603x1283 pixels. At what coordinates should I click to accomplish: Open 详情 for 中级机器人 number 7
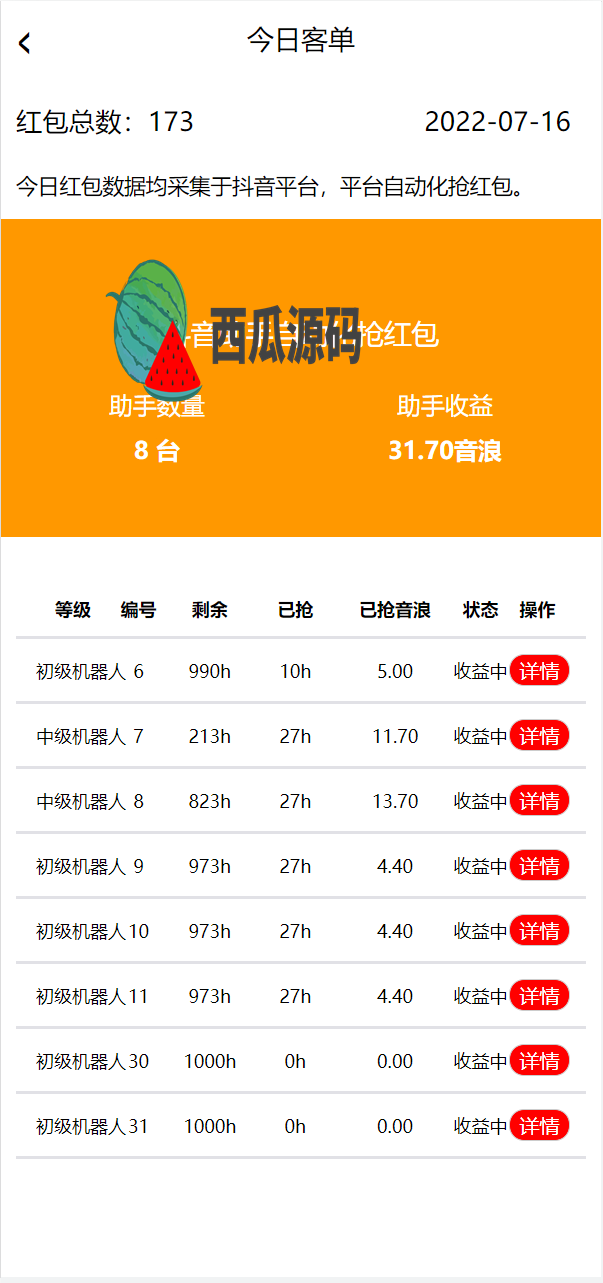click(539, 736)
